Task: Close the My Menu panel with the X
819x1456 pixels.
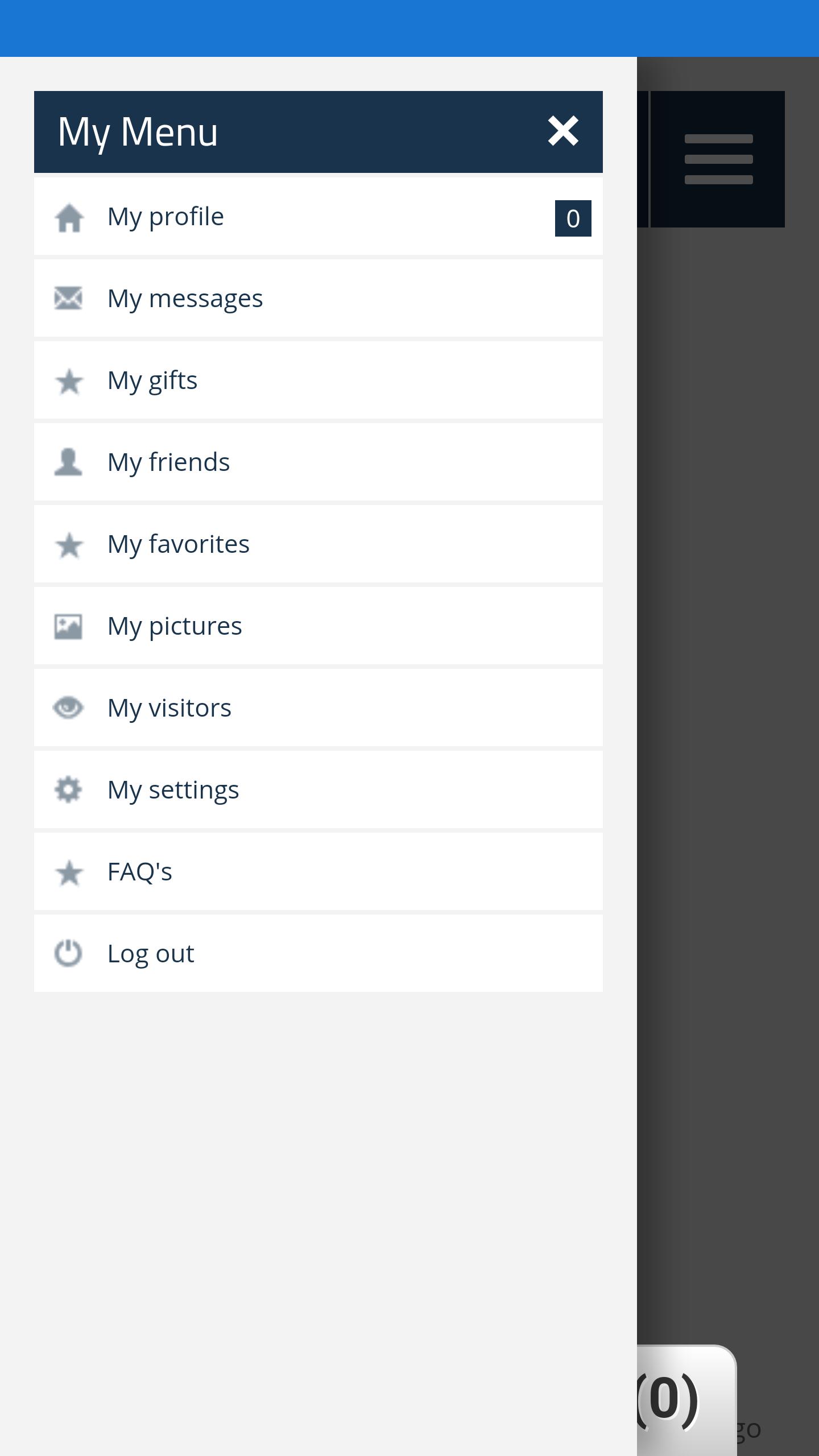Action: coord(563,130)
